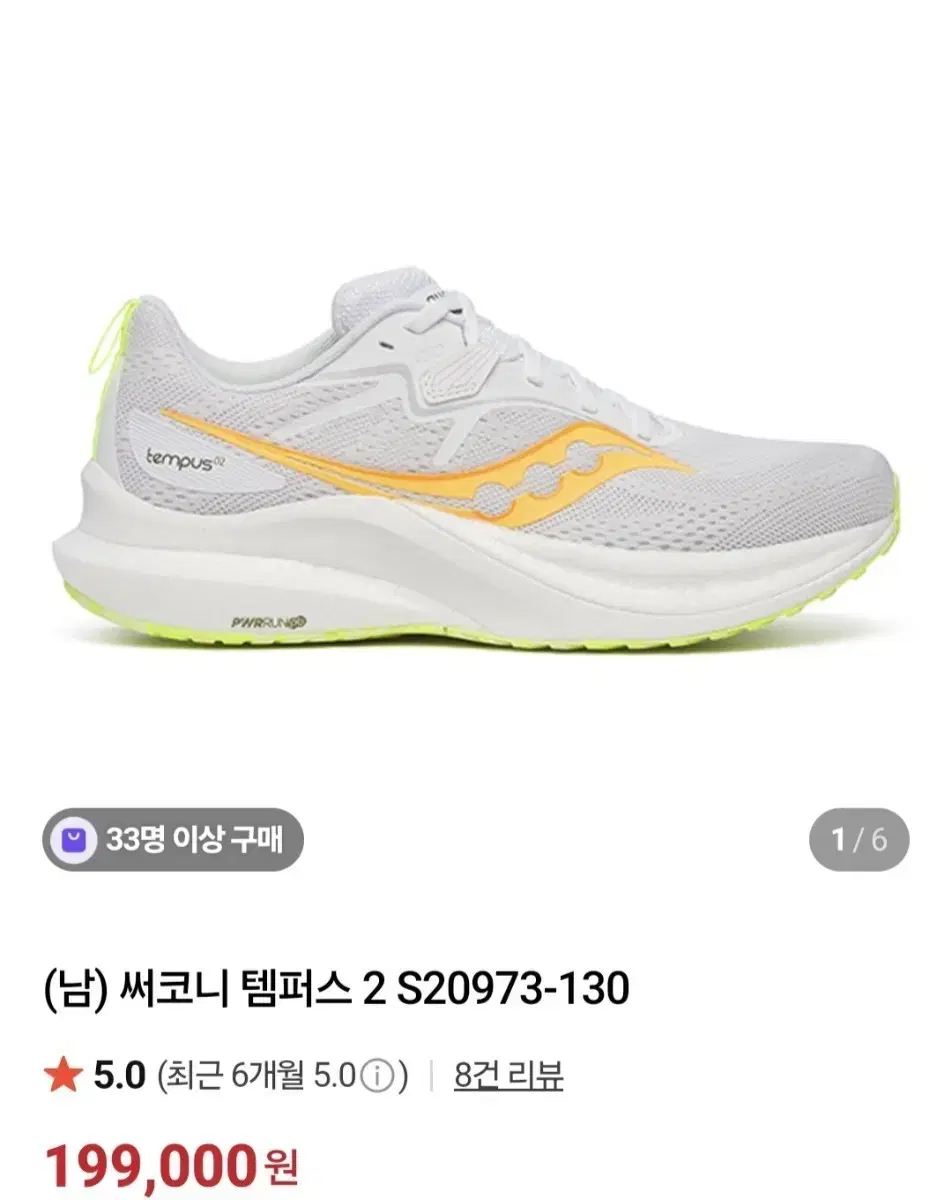Click the bag icon in the purchase badge
952x1200 pixels.
(x=75, y=838)
